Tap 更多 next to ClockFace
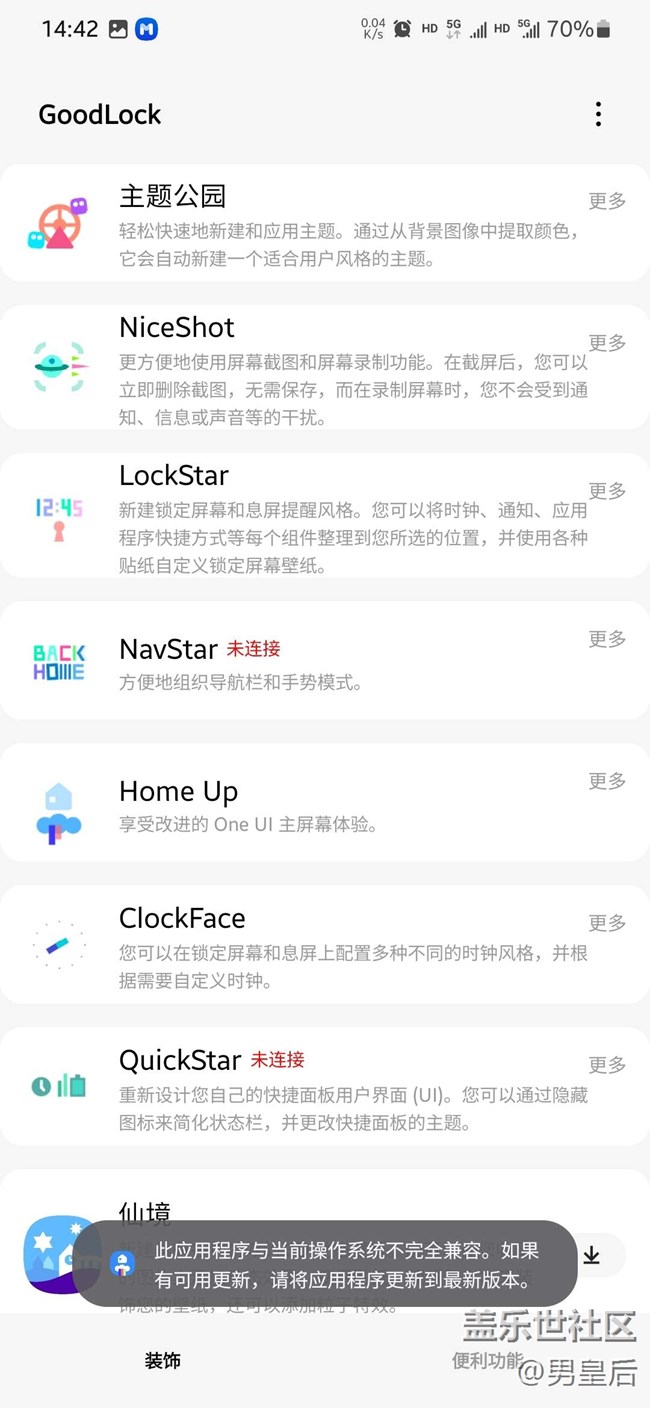The height and width of the screenshot is (1408, 650). pos(607,923)
